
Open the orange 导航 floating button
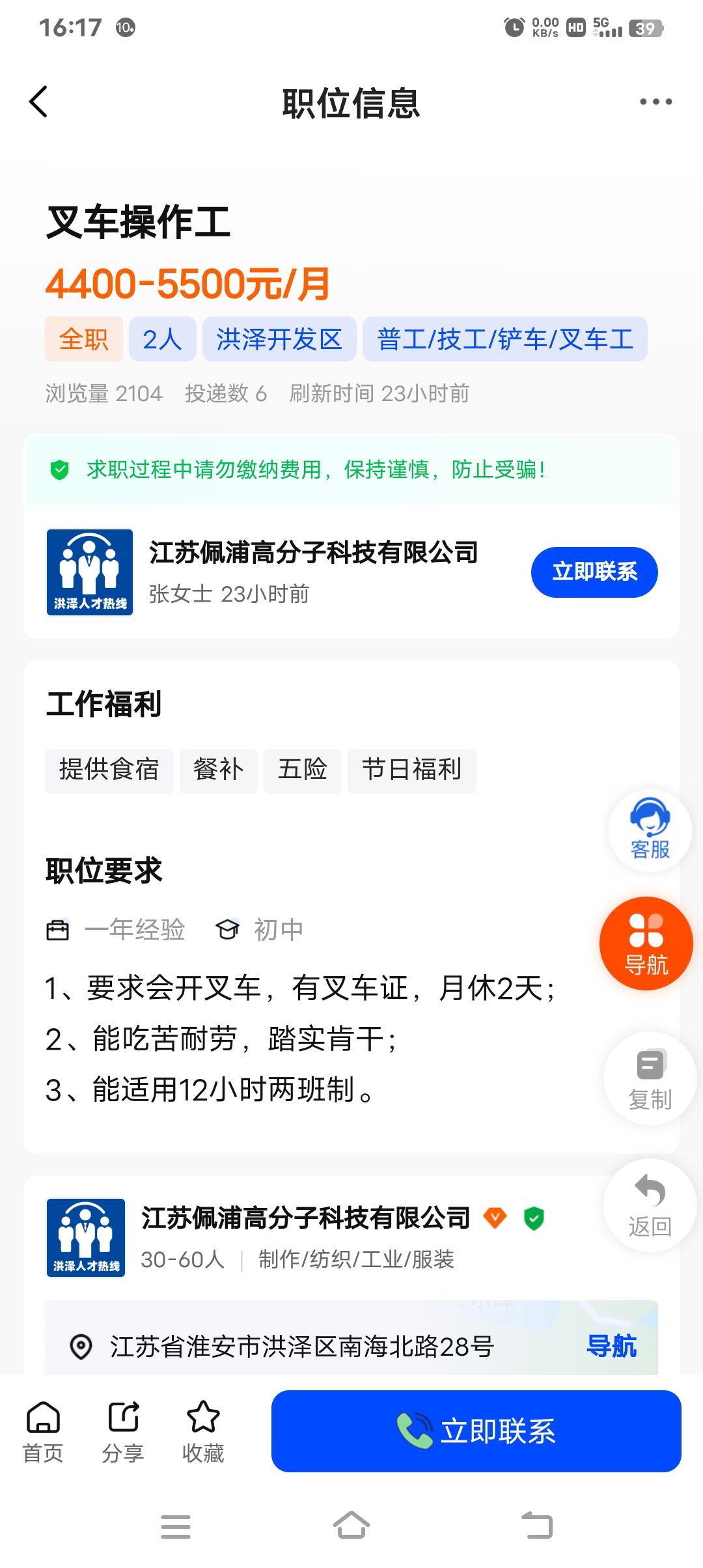(646, 944)
